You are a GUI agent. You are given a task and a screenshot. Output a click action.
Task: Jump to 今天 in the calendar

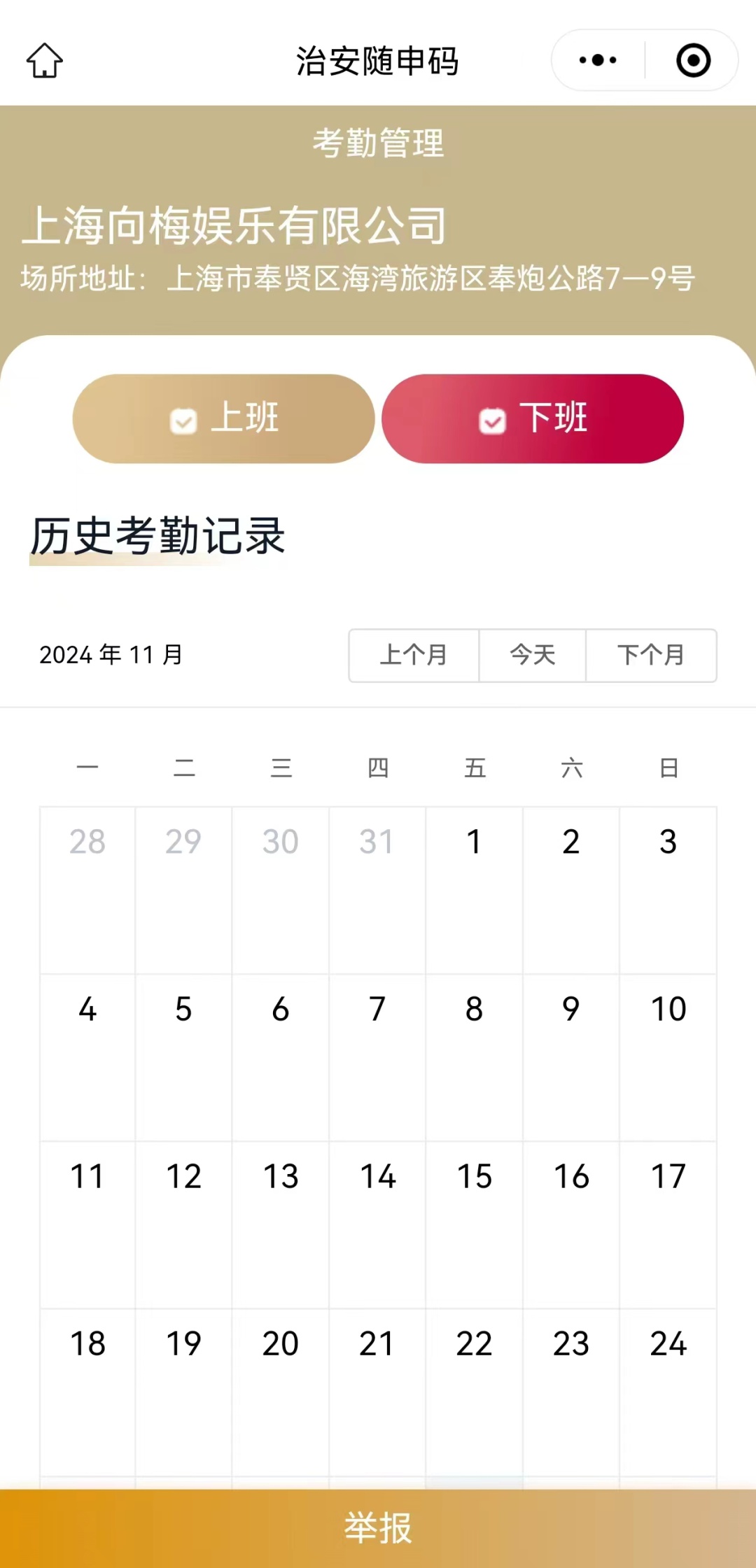533,655
